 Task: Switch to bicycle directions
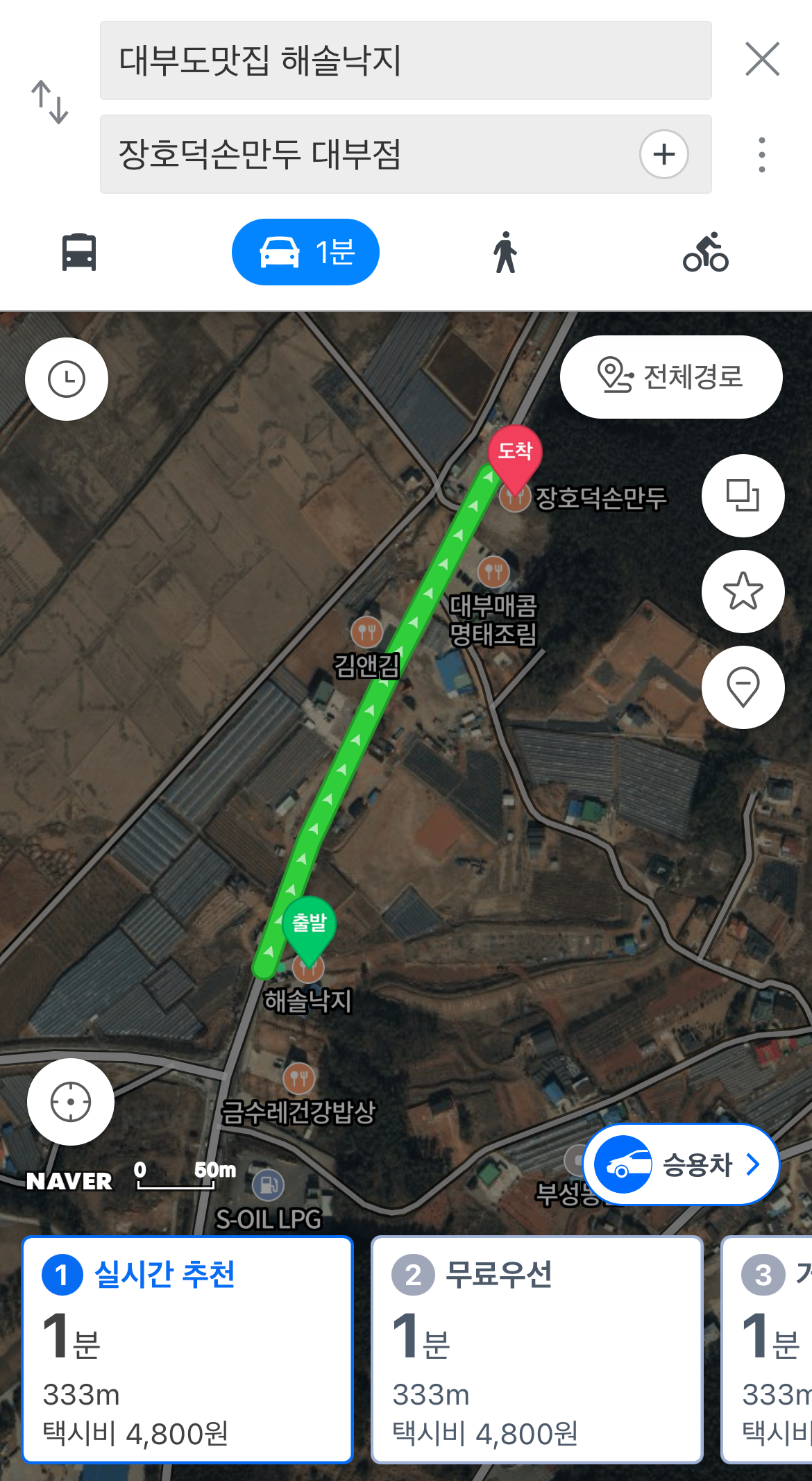[x=706, y=252]
